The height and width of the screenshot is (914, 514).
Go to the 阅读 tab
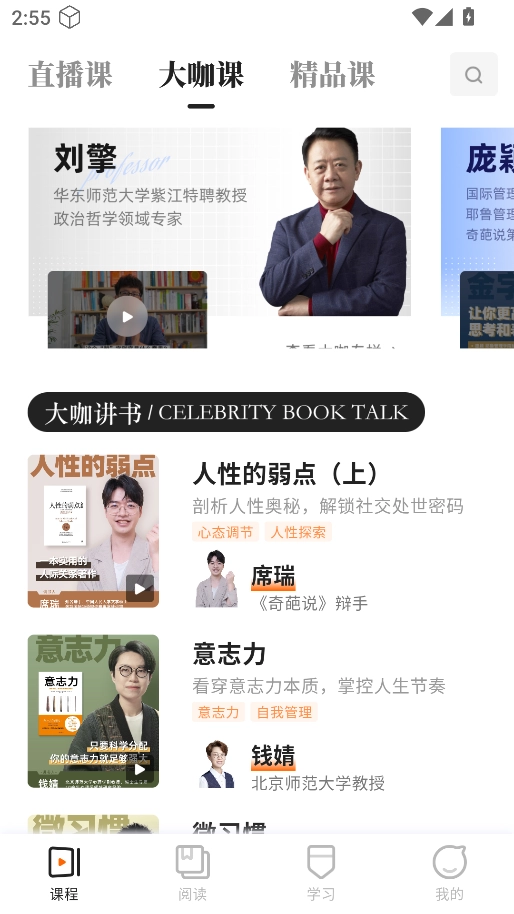(x=192, y=873)
